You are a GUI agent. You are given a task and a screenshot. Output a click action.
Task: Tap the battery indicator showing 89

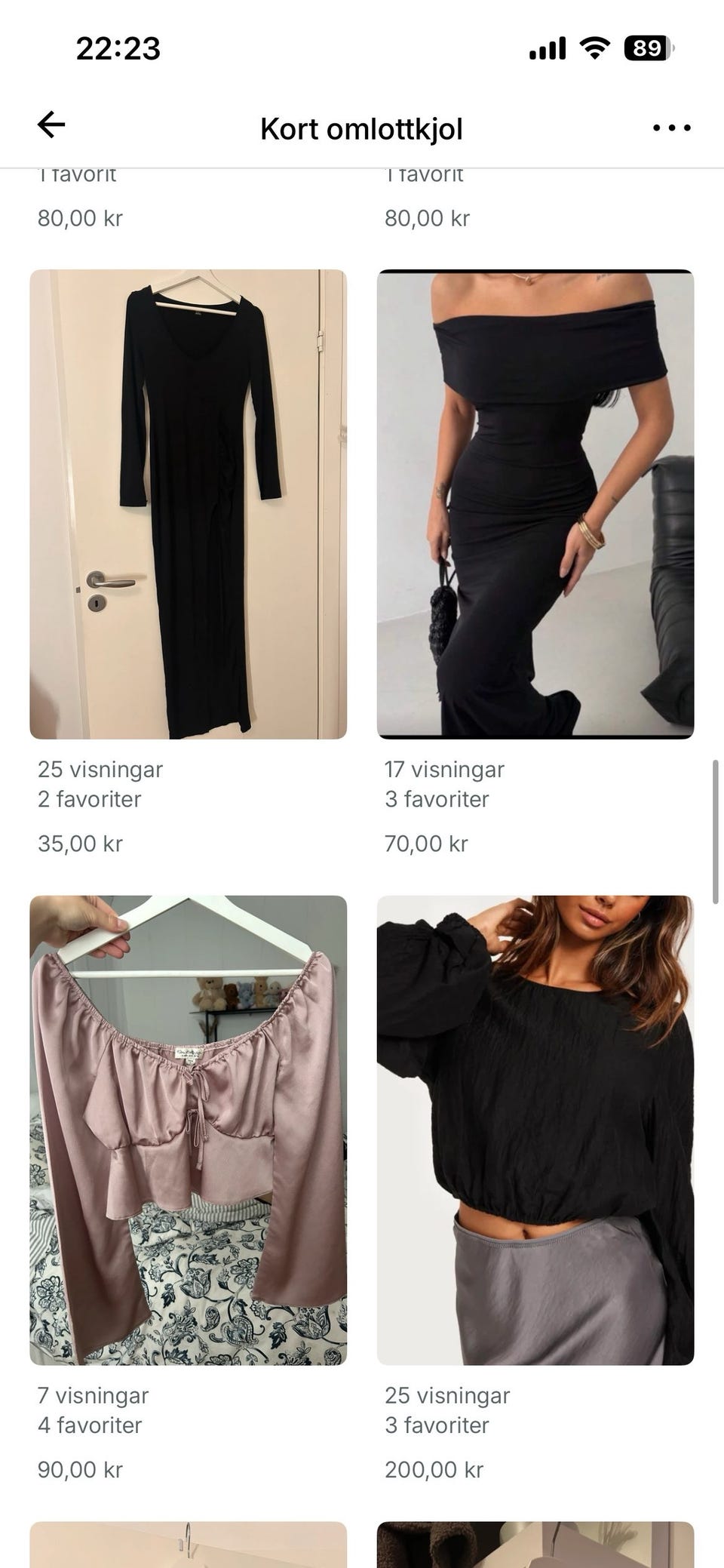click(647, 48)
